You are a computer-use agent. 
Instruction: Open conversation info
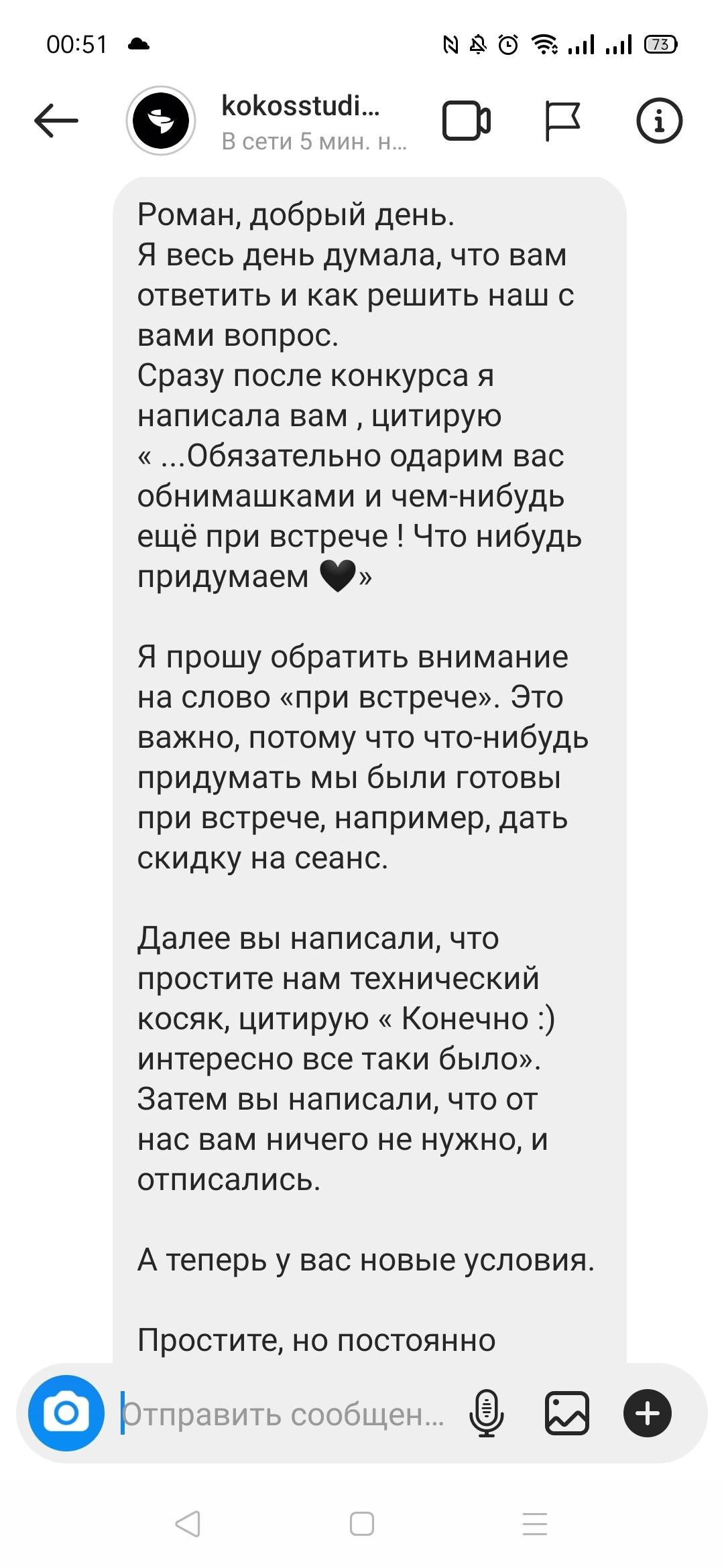coord(659,121)
